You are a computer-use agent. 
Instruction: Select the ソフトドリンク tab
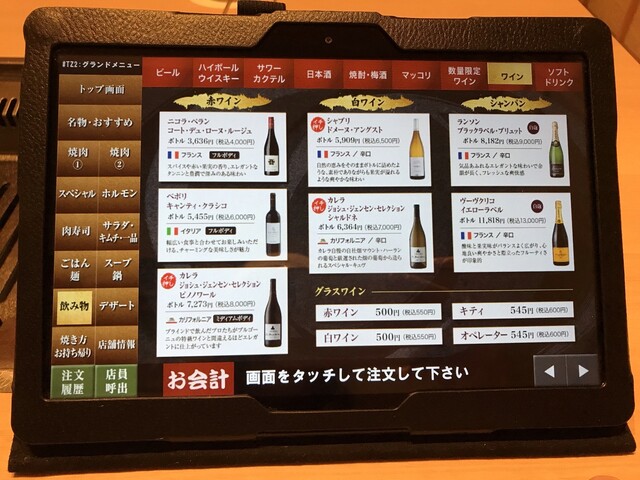point(559,76)
